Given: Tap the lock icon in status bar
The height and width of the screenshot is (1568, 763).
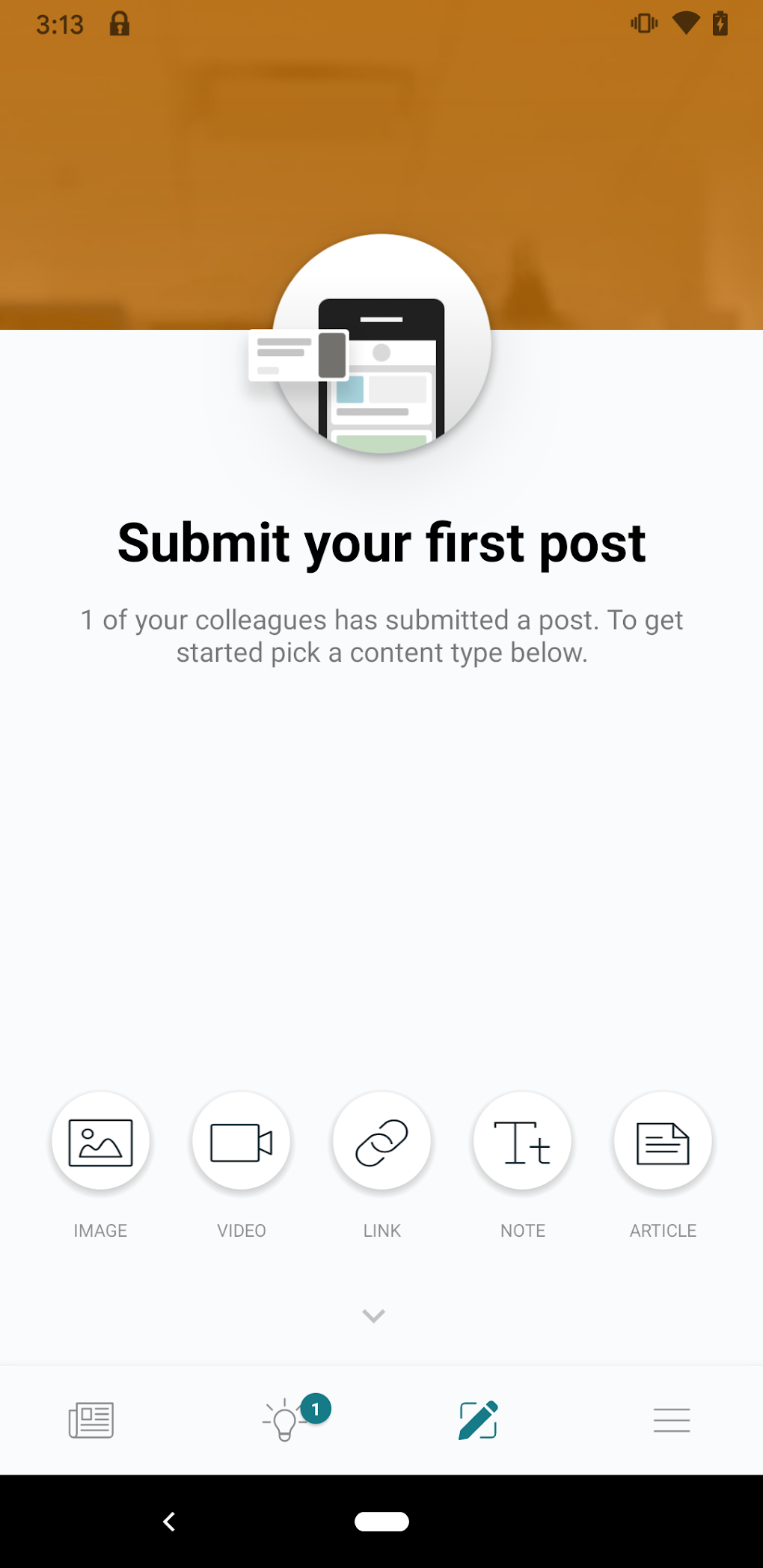Looking at the screenshot, I should coord(120,24).
